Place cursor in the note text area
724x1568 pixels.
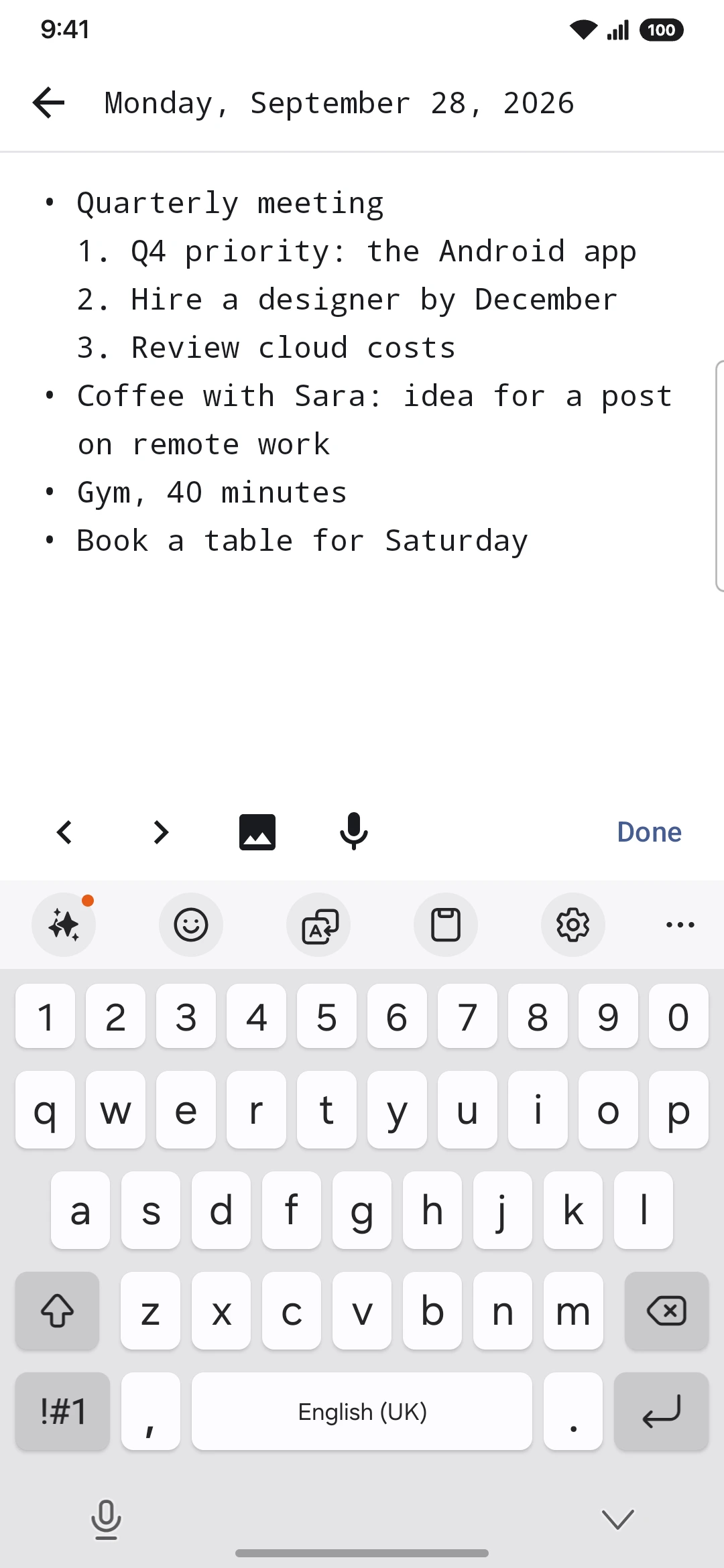pyautogui.click(x=362, y=469)
